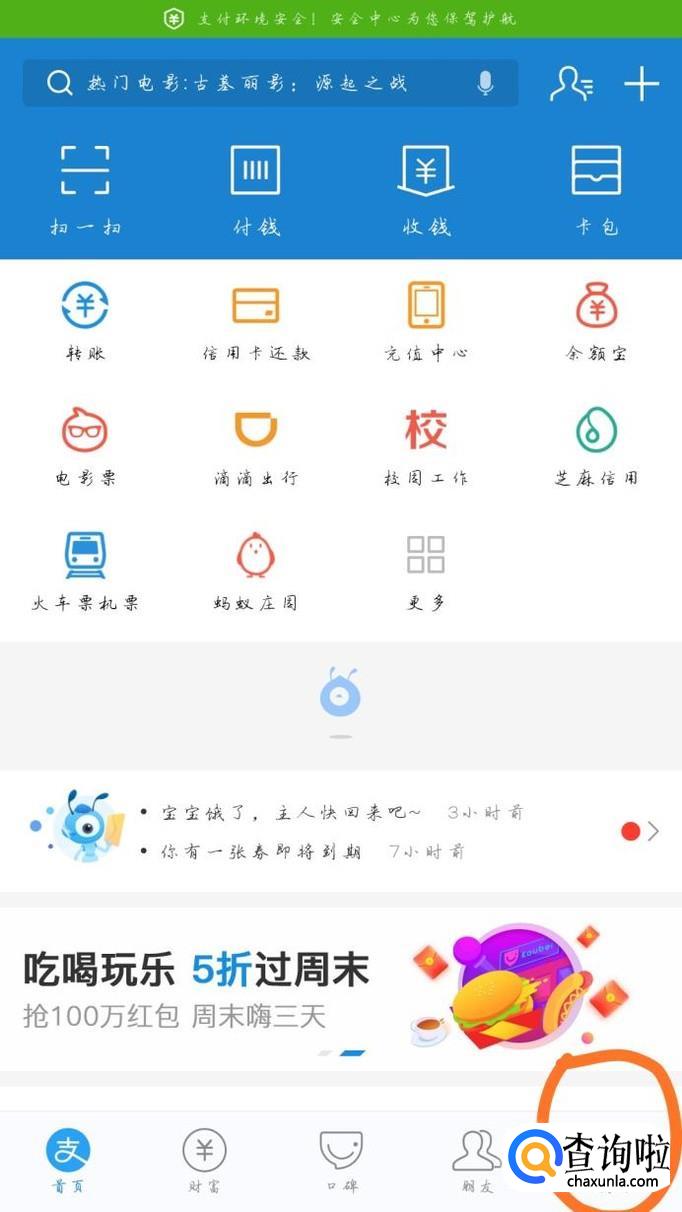Open 芝麻信用

(x=596, y=445)
